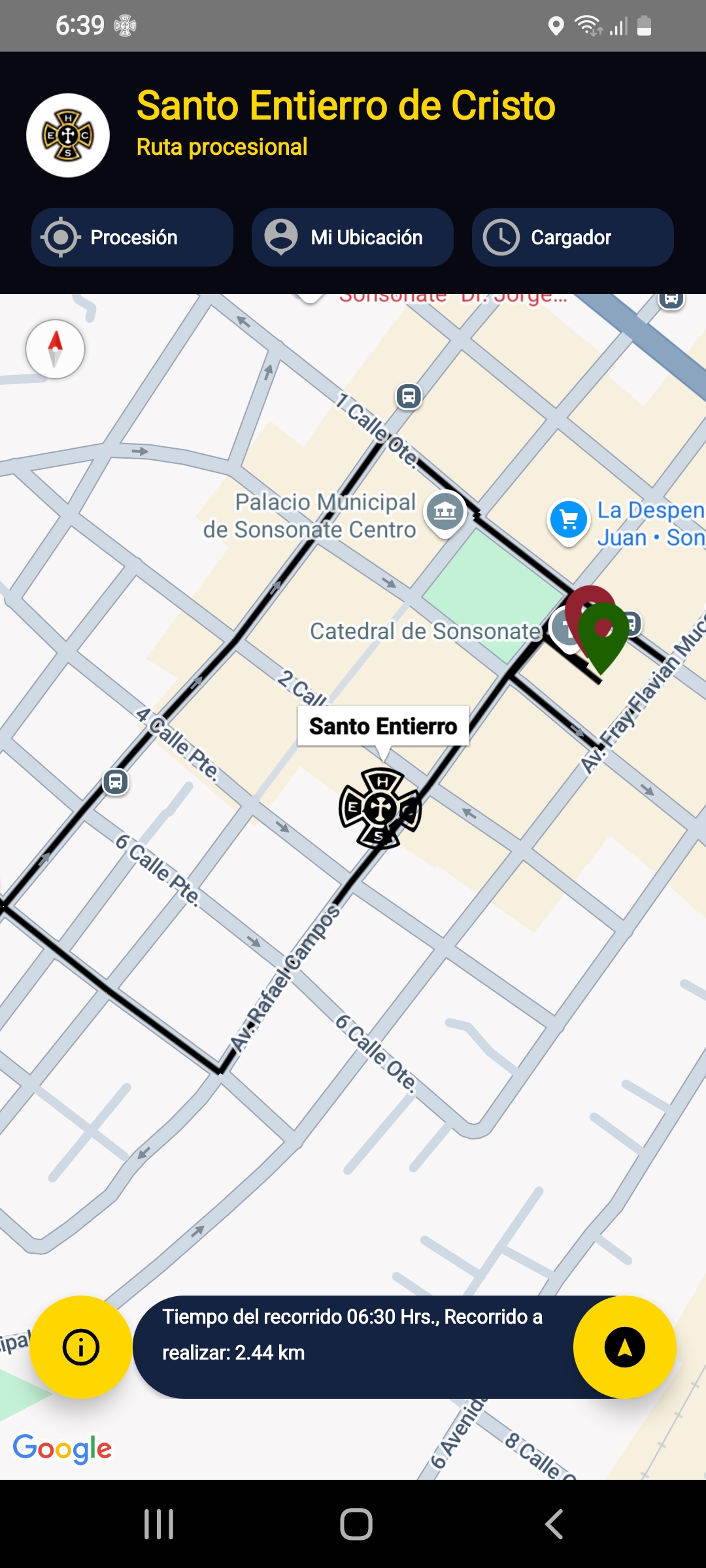Open Palacio Municipal de Sonsonate place marker
This screenshot has height=1568, width=706.
click(x=445, y=511)
